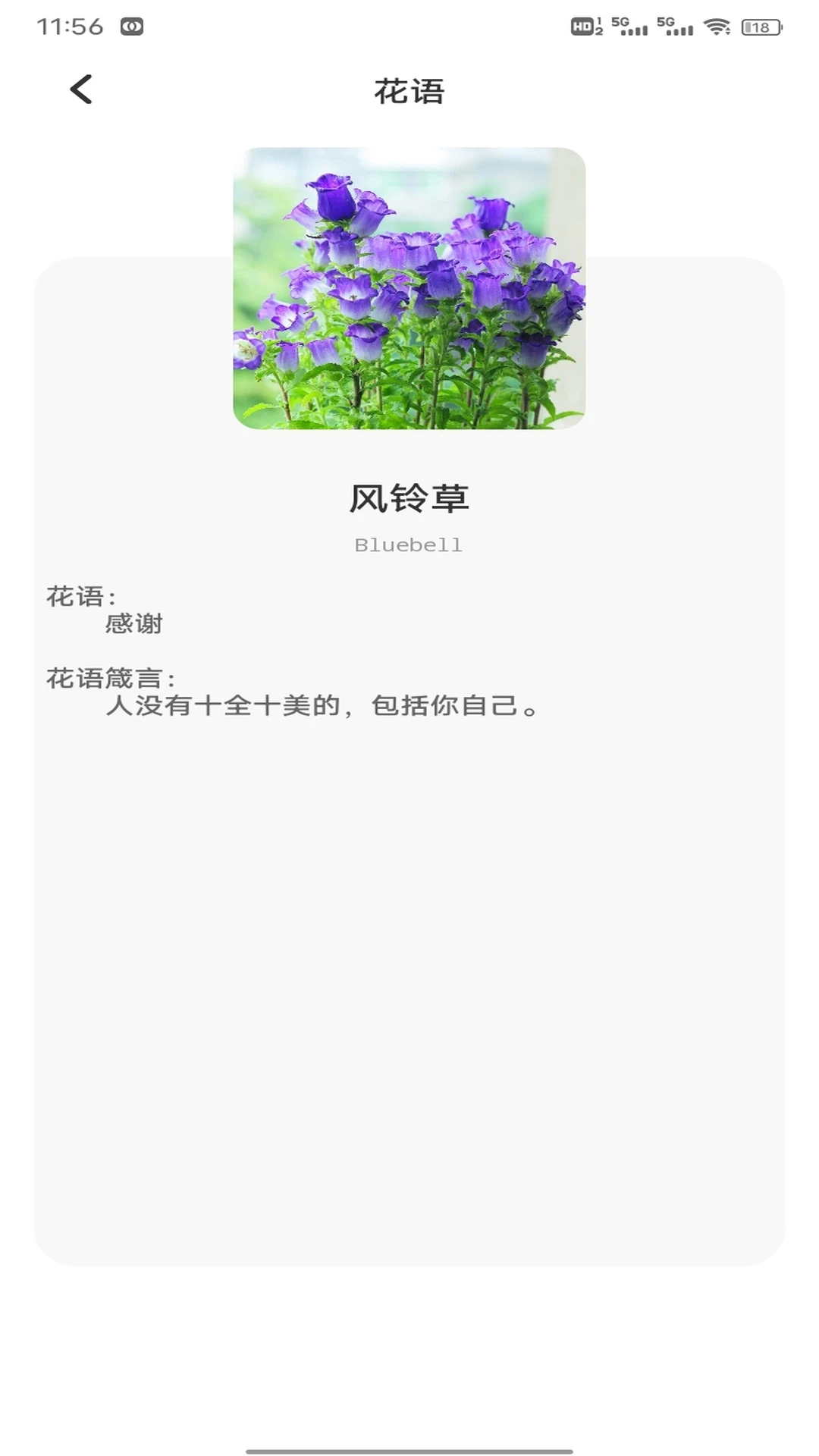
Task: Tap the HD volte icon in status bar
Action: tap(582, 25)
